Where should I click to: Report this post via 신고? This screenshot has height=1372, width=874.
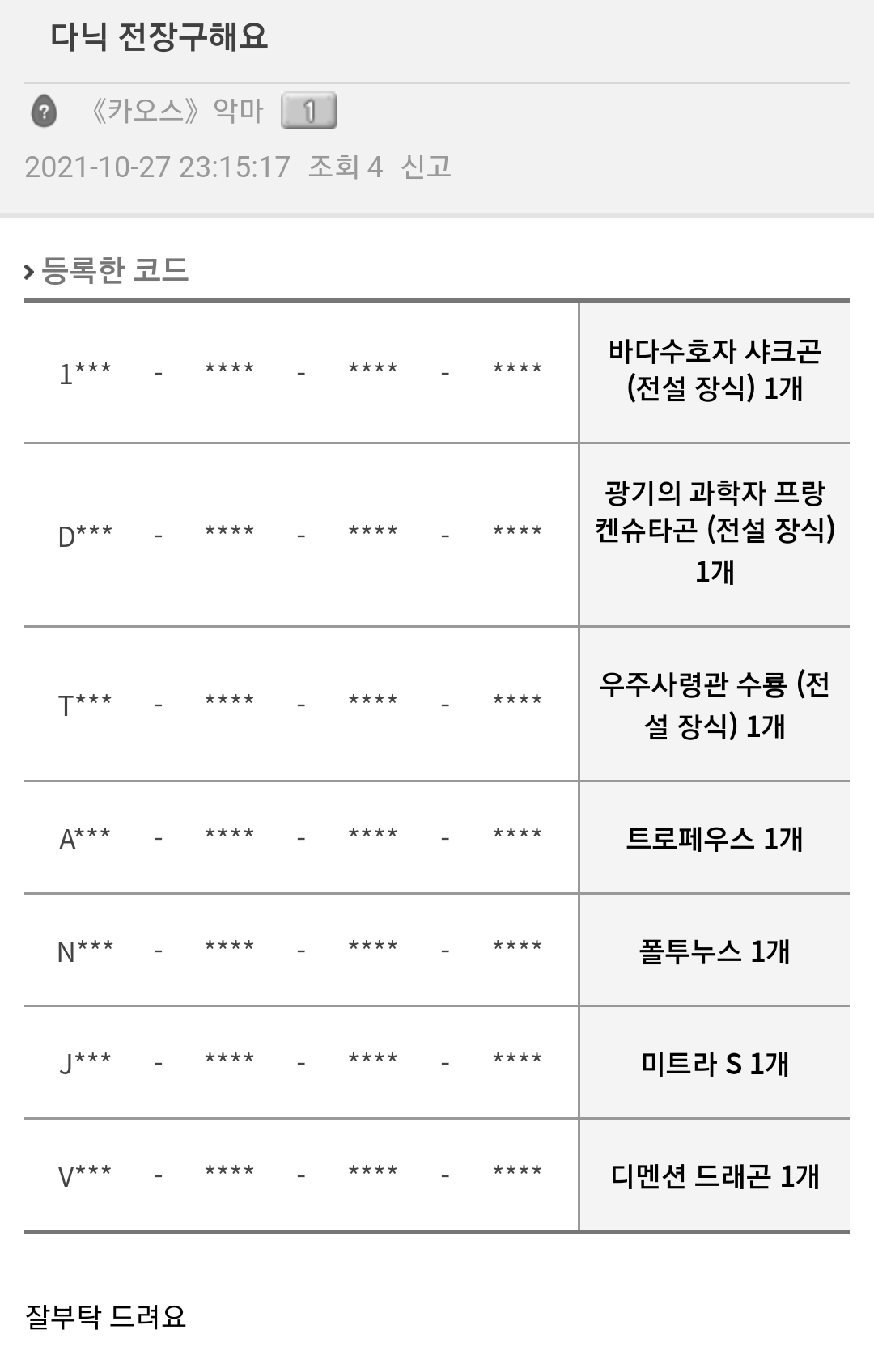pyautogui.click(x=426, y=167)
